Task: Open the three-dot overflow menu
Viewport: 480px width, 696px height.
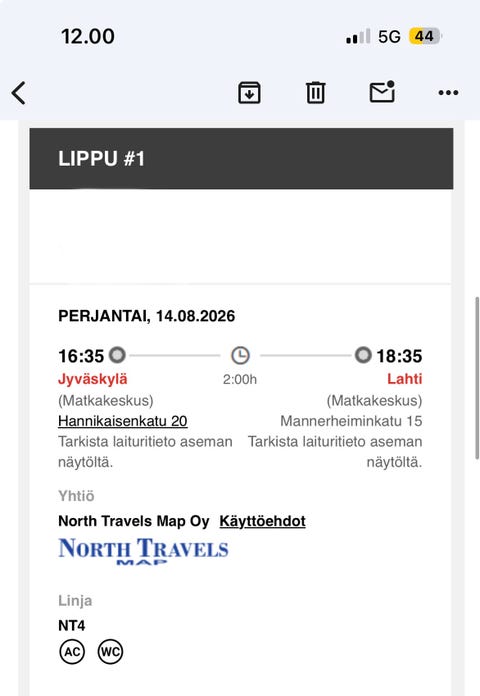Action: point(448,93)
